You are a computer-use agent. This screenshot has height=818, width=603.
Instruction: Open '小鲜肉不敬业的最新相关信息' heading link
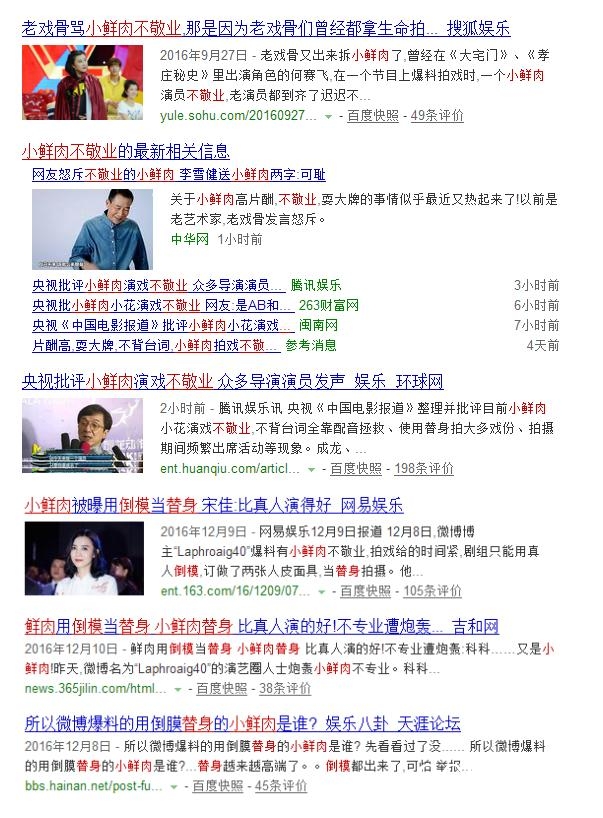(125, 152)
